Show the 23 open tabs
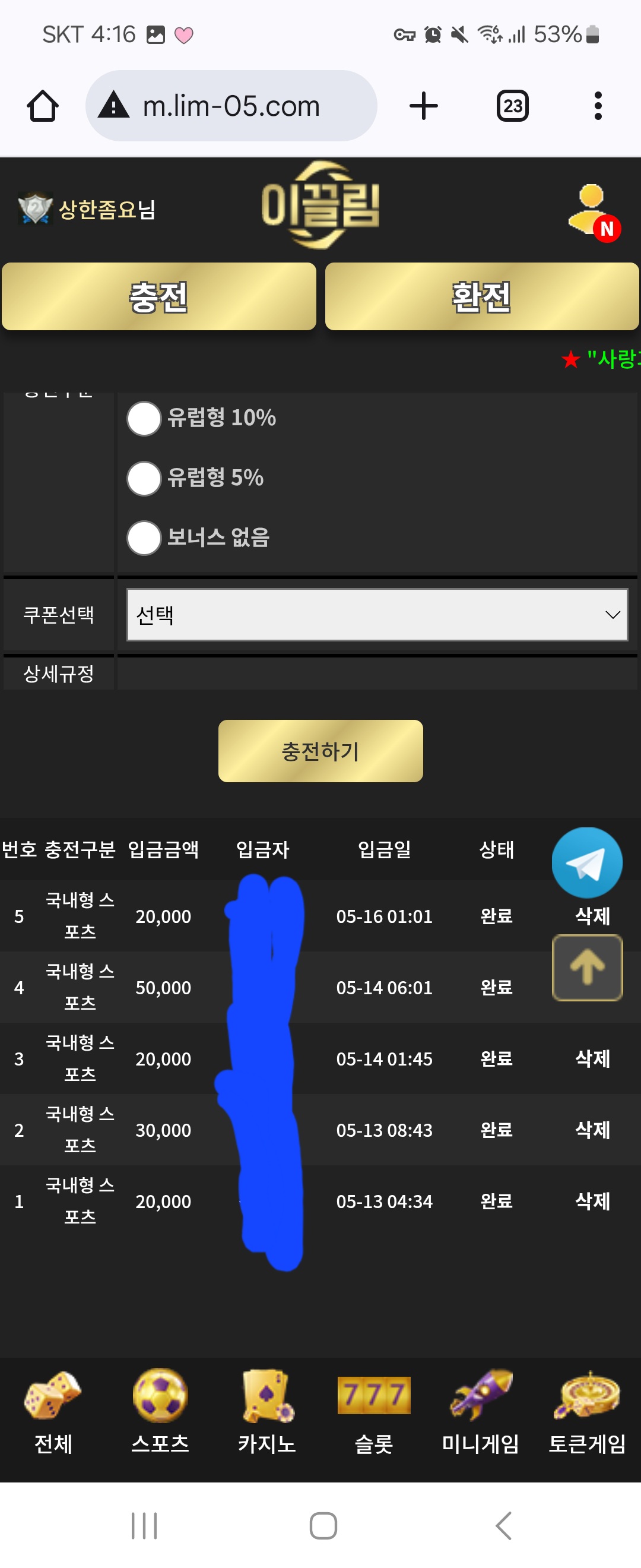 click(x=512, y=106)
